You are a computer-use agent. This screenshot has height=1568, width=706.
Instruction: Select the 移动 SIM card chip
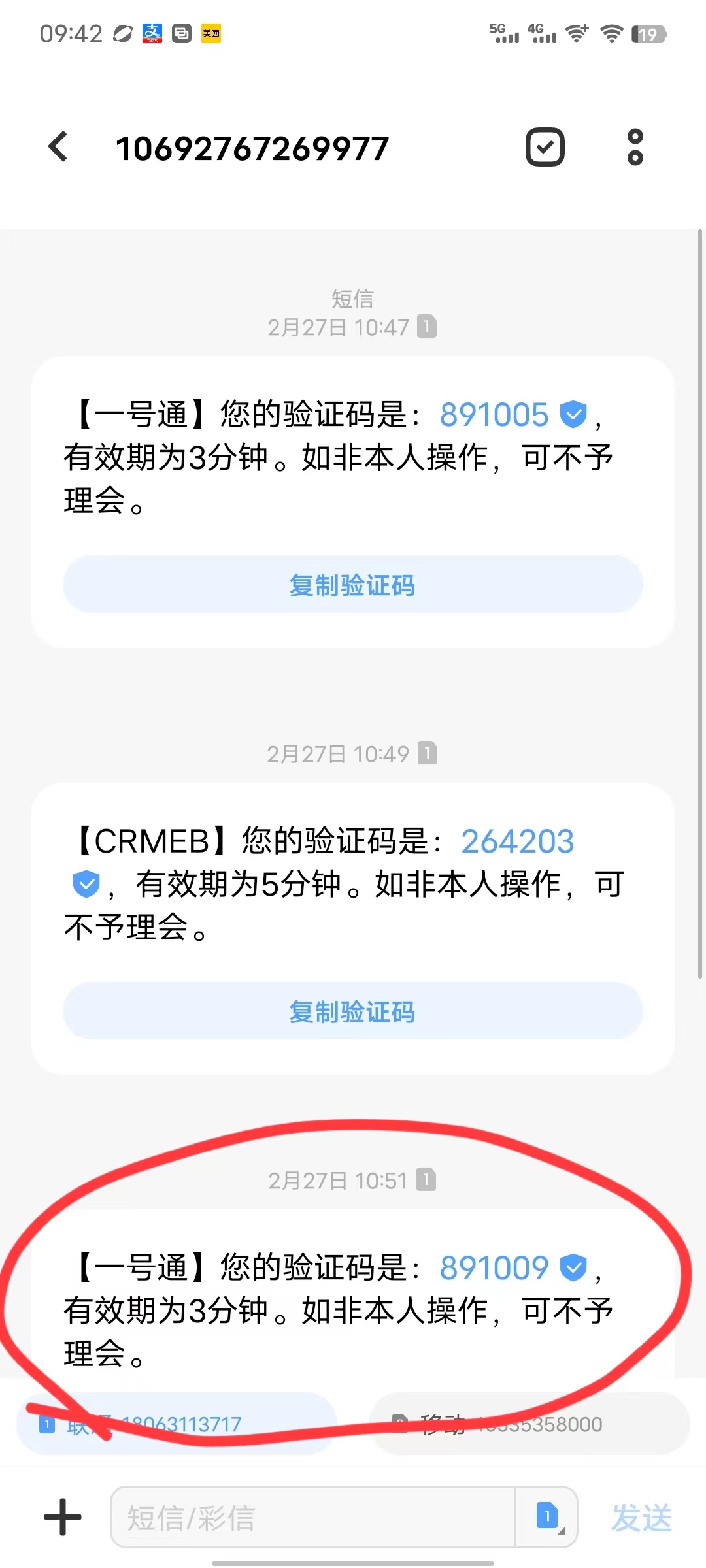[x=529, y=1424]
